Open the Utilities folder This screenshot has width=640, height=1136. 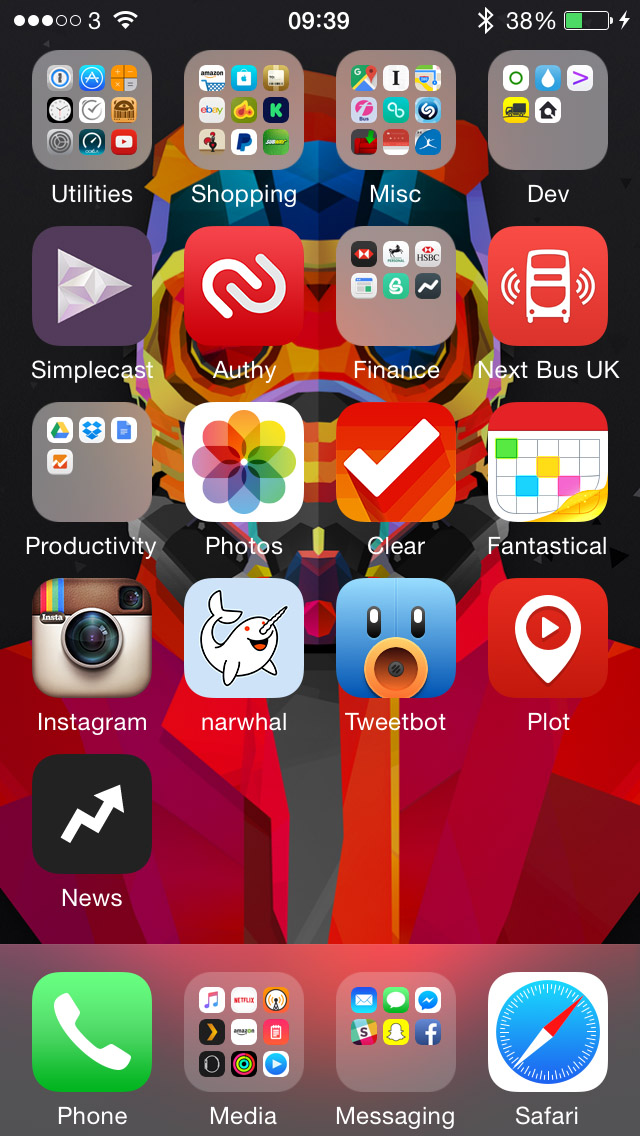[92, 110]
